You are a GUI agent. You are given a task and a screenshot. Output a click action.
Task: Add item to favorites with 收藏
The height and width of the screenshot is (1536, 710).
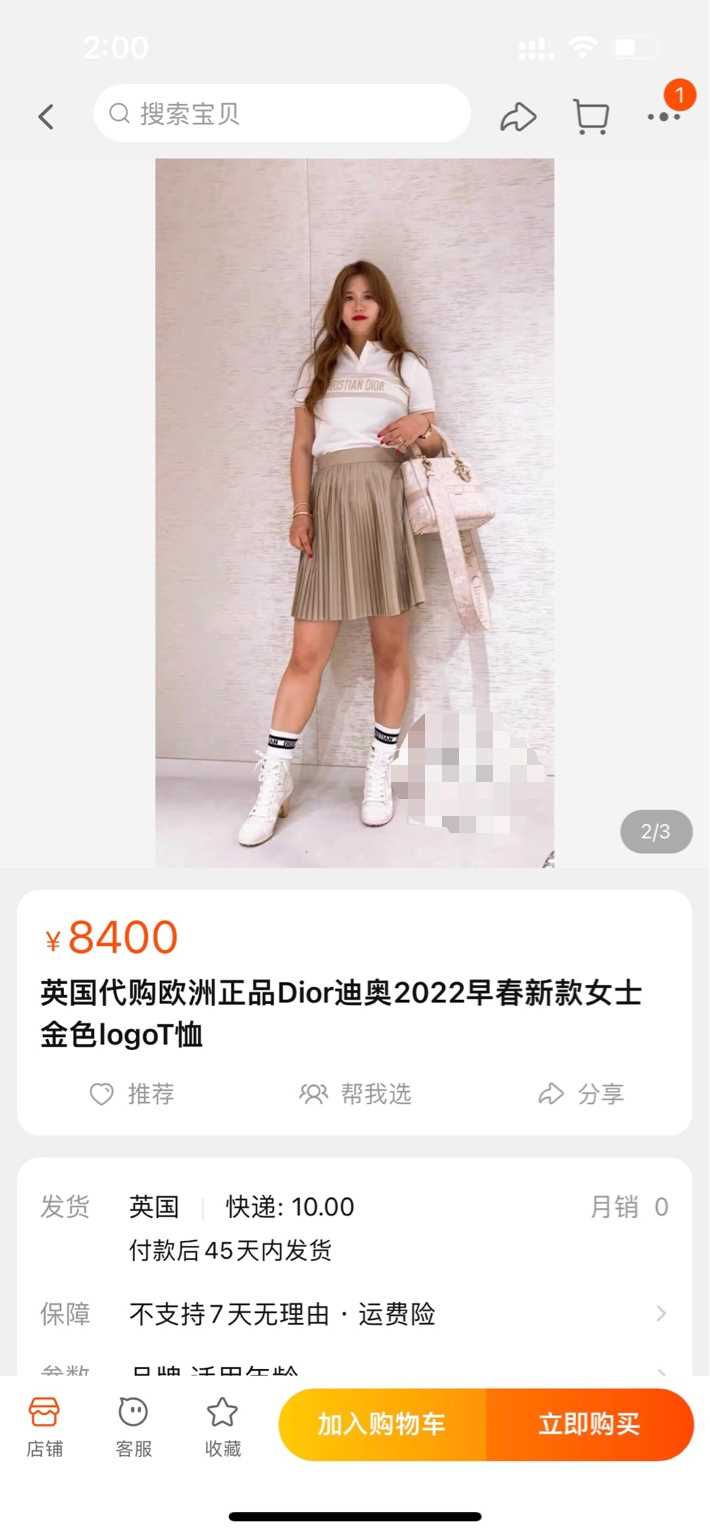222,1426
